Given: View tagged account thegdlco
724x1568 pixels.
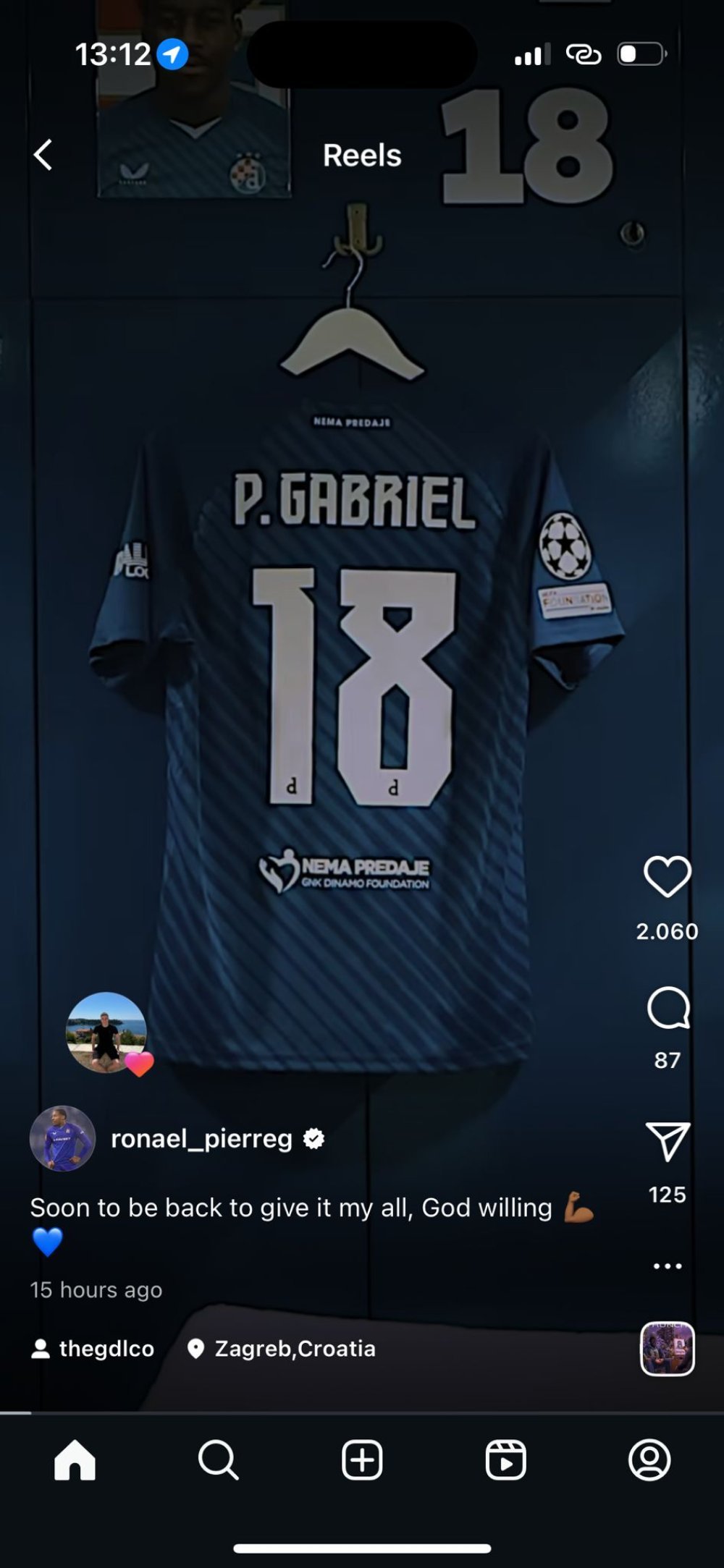Looking at the screenshot, I should 93,1349.
